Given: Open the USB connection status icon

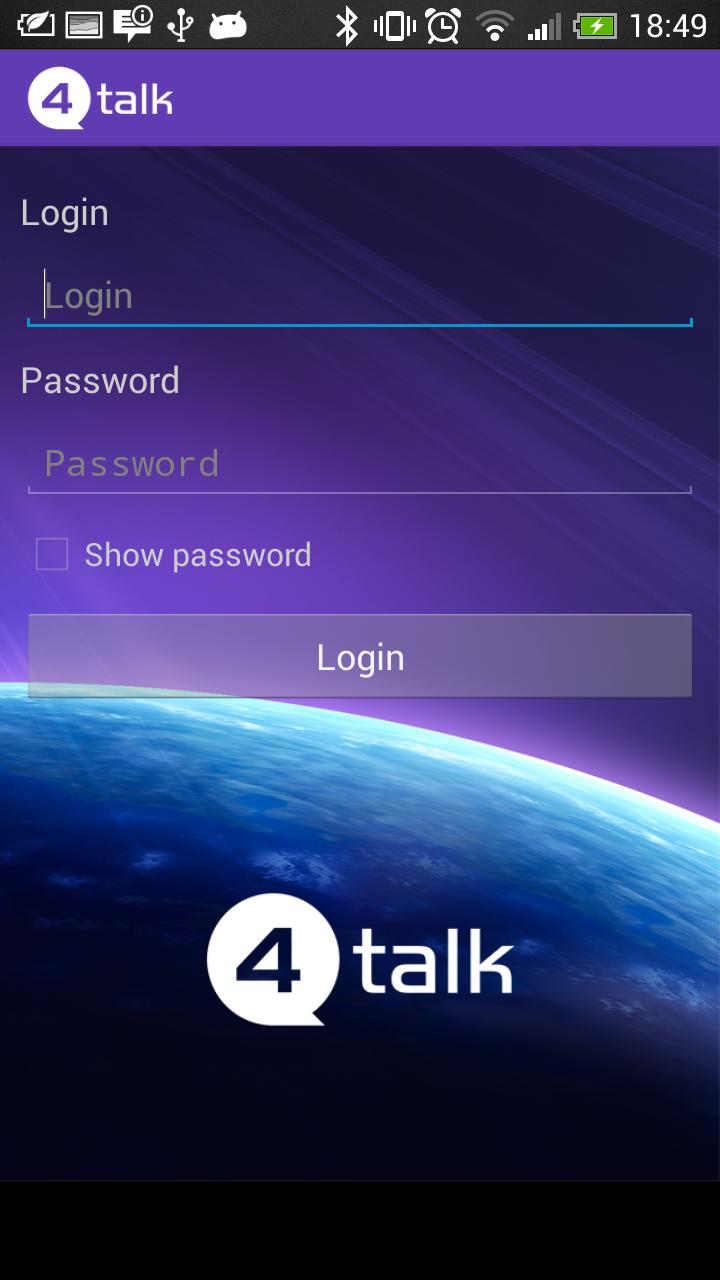Looking at the screenshot, I should click(181, 26).
